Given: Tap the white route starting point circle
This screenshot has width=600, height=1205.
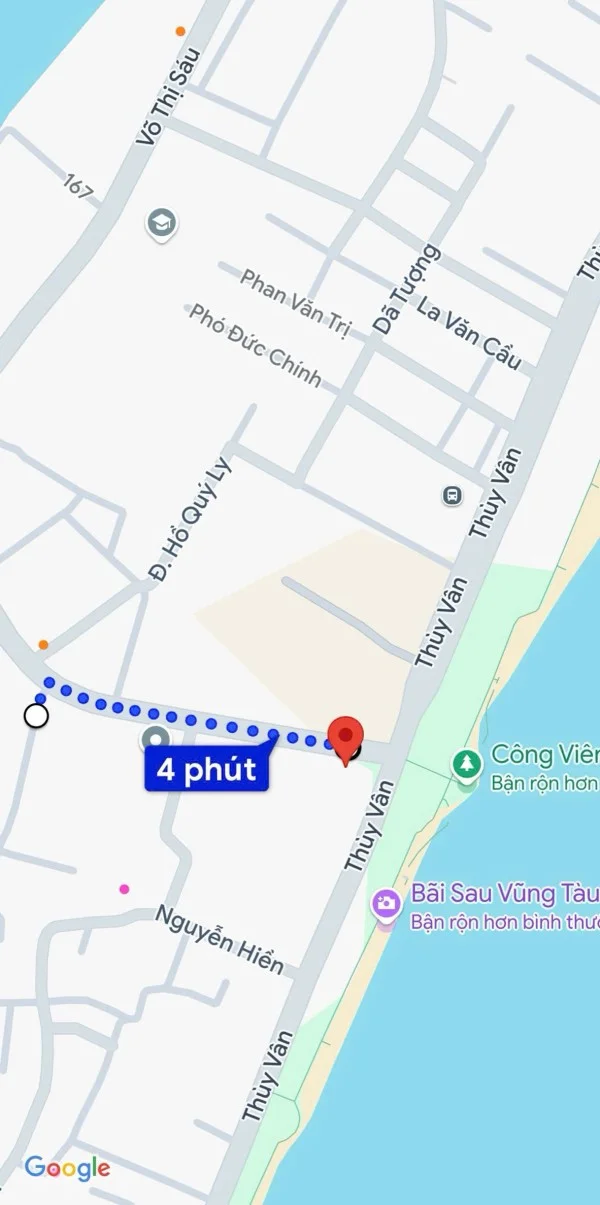Looking at the screenshot, I should [36, 715].
